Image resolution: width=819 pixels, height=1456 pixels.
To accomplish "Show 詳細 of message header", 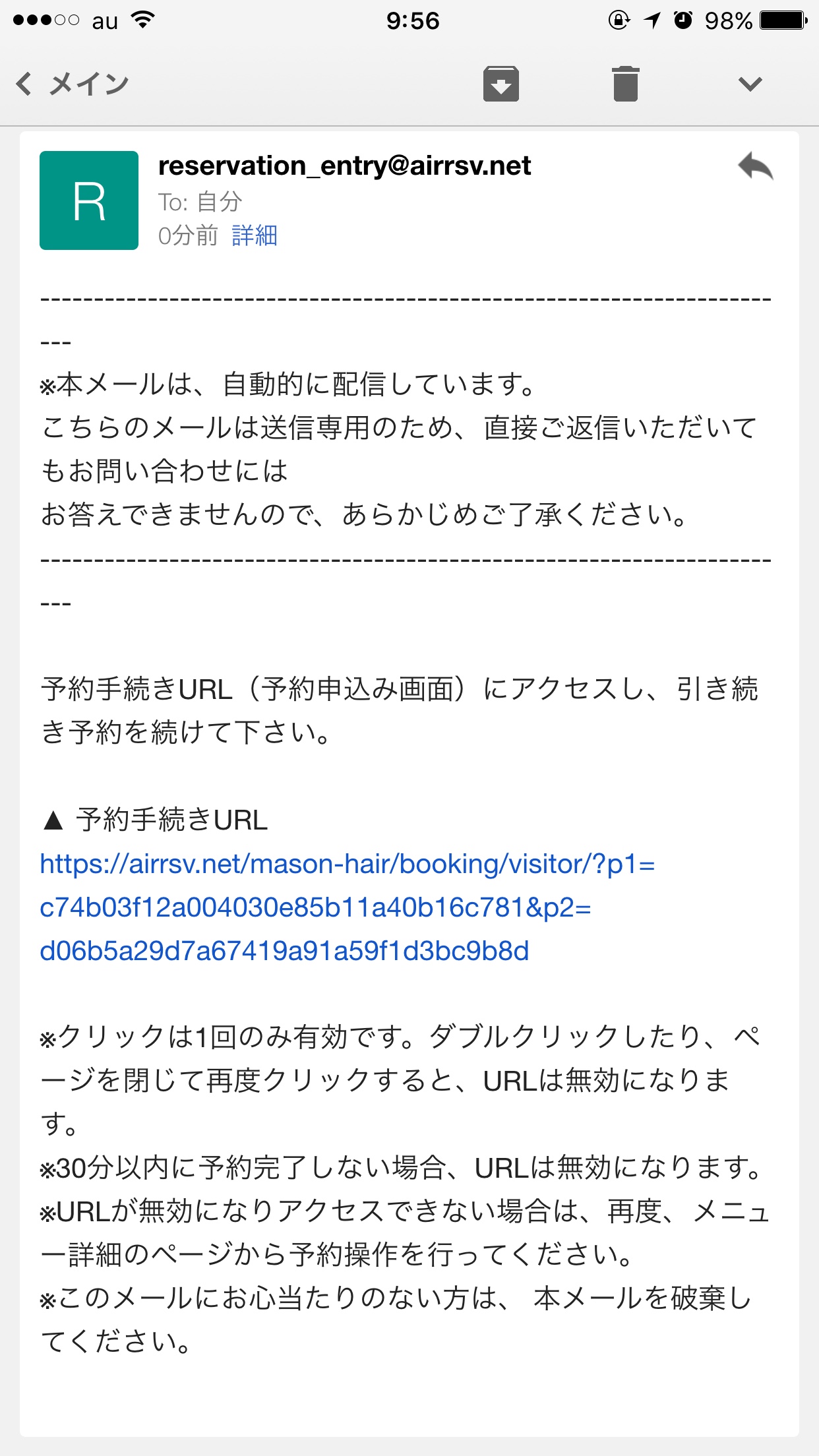I will tap(255, 235).
